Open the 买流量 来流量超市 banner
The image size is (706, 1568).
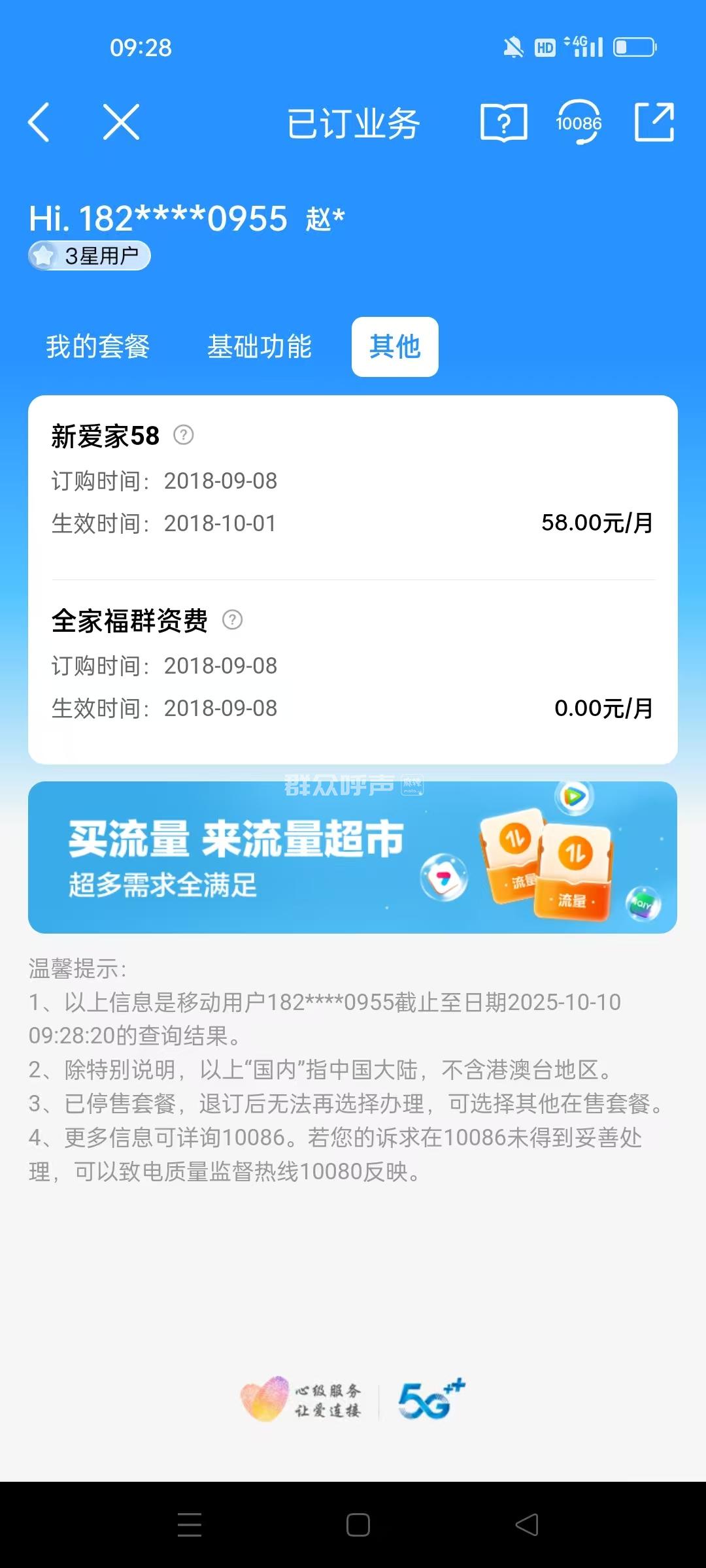(352, 857)
